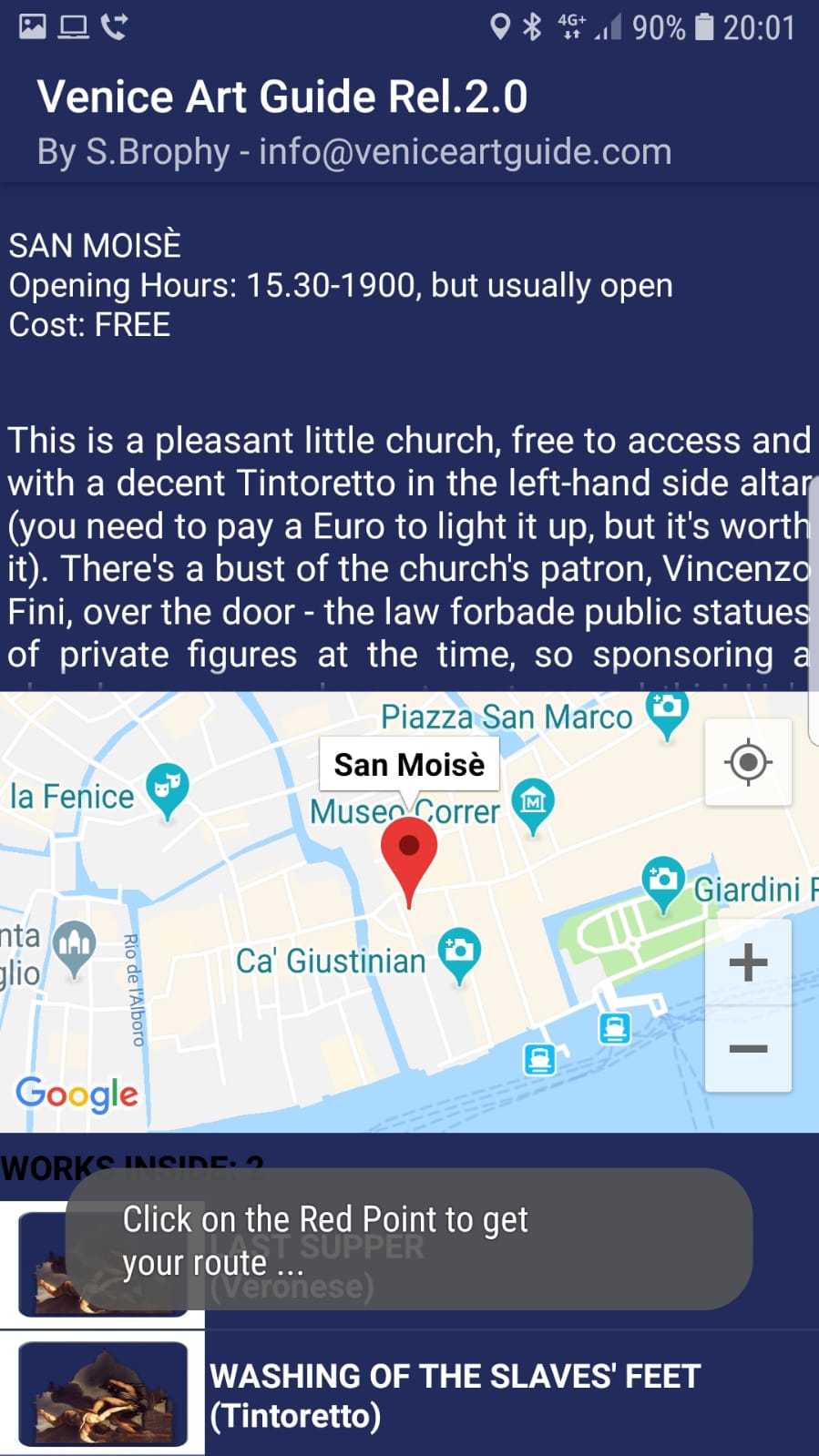Screen dimensions: 819x1456
Task: Tap the la Fenice theatre marker
Action: point(167,787)
